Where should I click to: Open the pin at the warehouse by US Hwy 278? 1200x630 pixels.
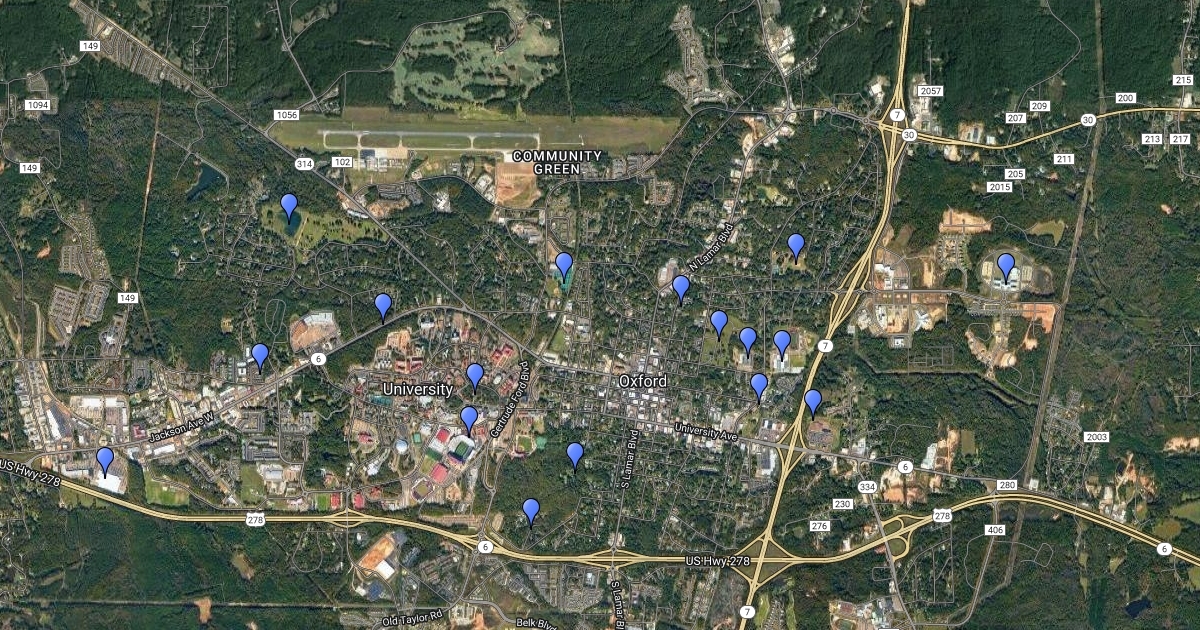105,460
